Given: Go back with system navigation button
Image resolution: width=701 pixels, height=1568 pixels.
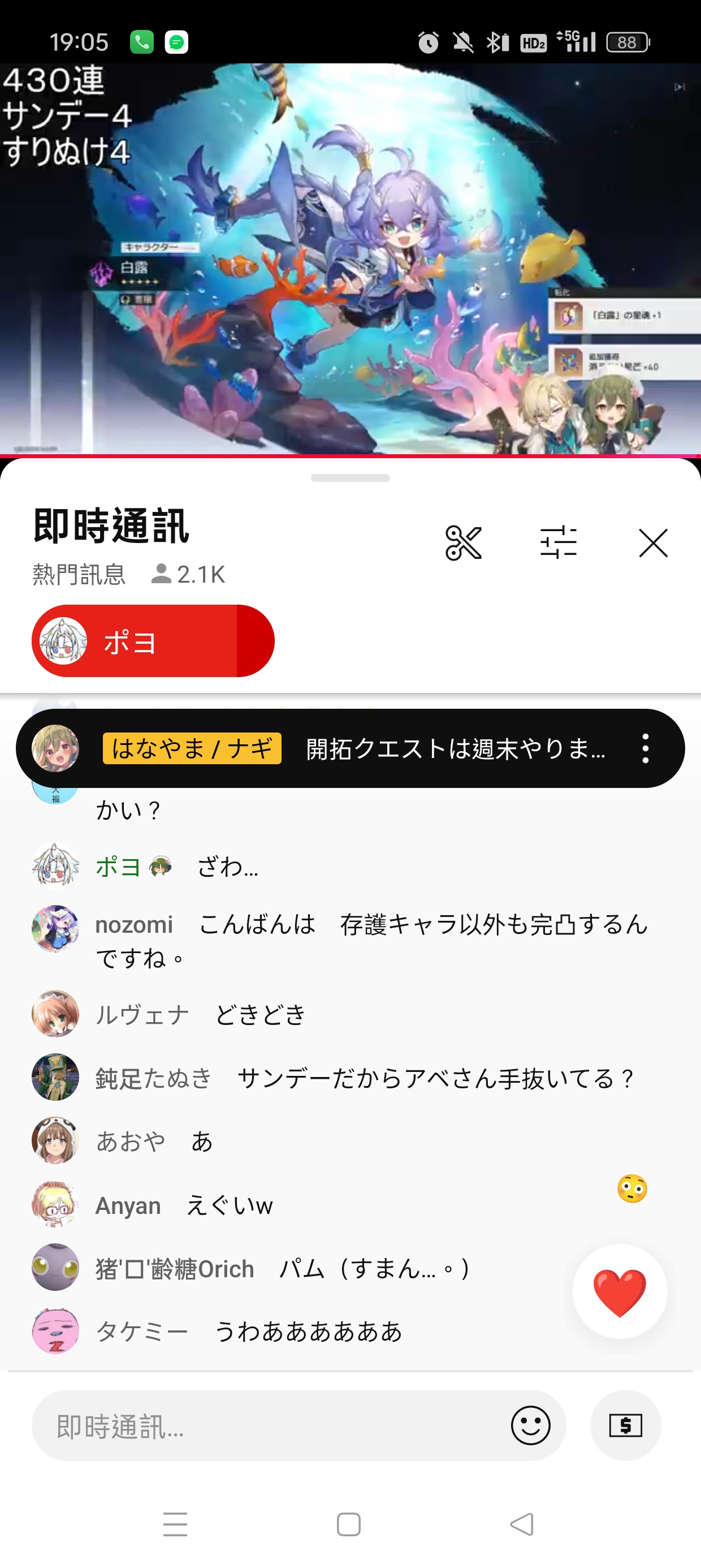Looking at the screenshot, I should tap(522, 1524).
